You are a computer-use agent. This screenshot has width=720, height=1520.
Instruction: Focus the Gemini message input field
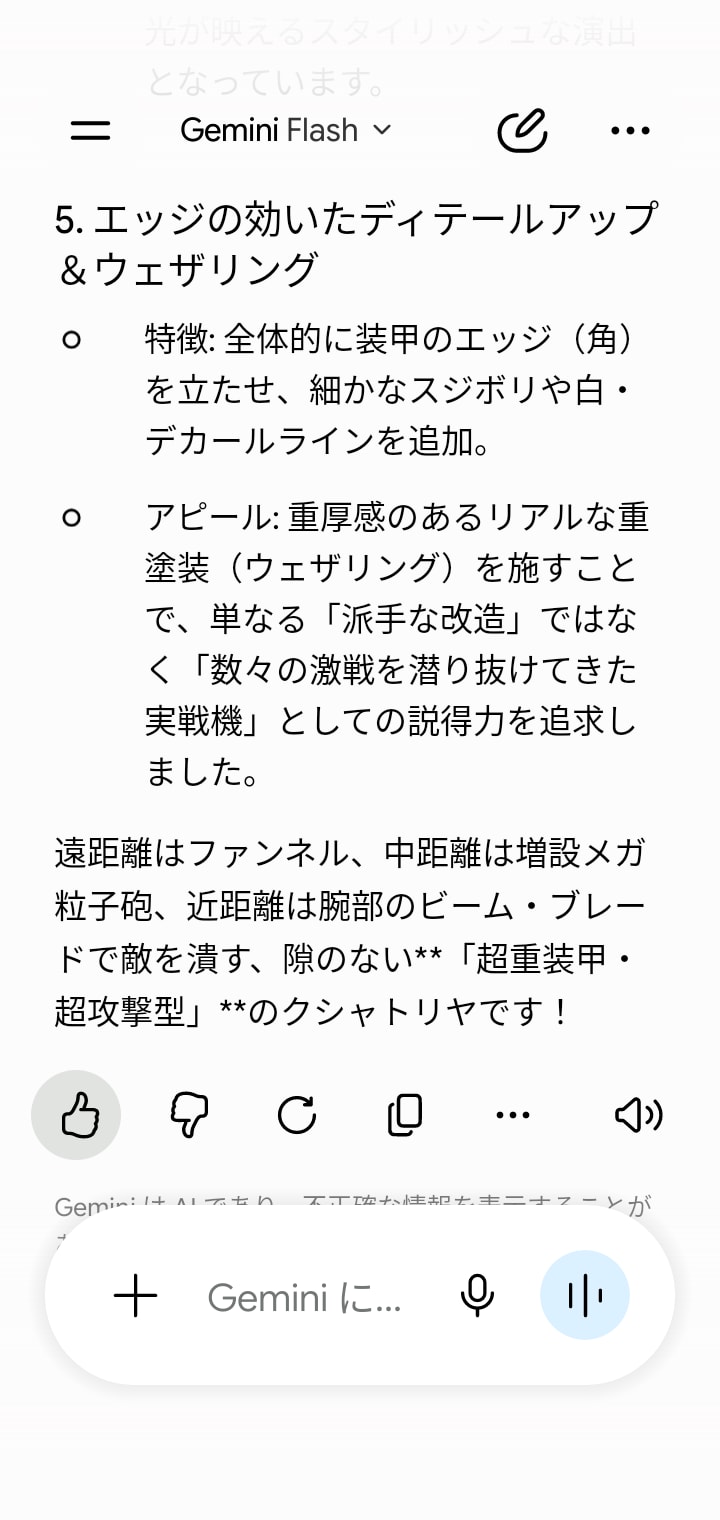(304, 1297)
